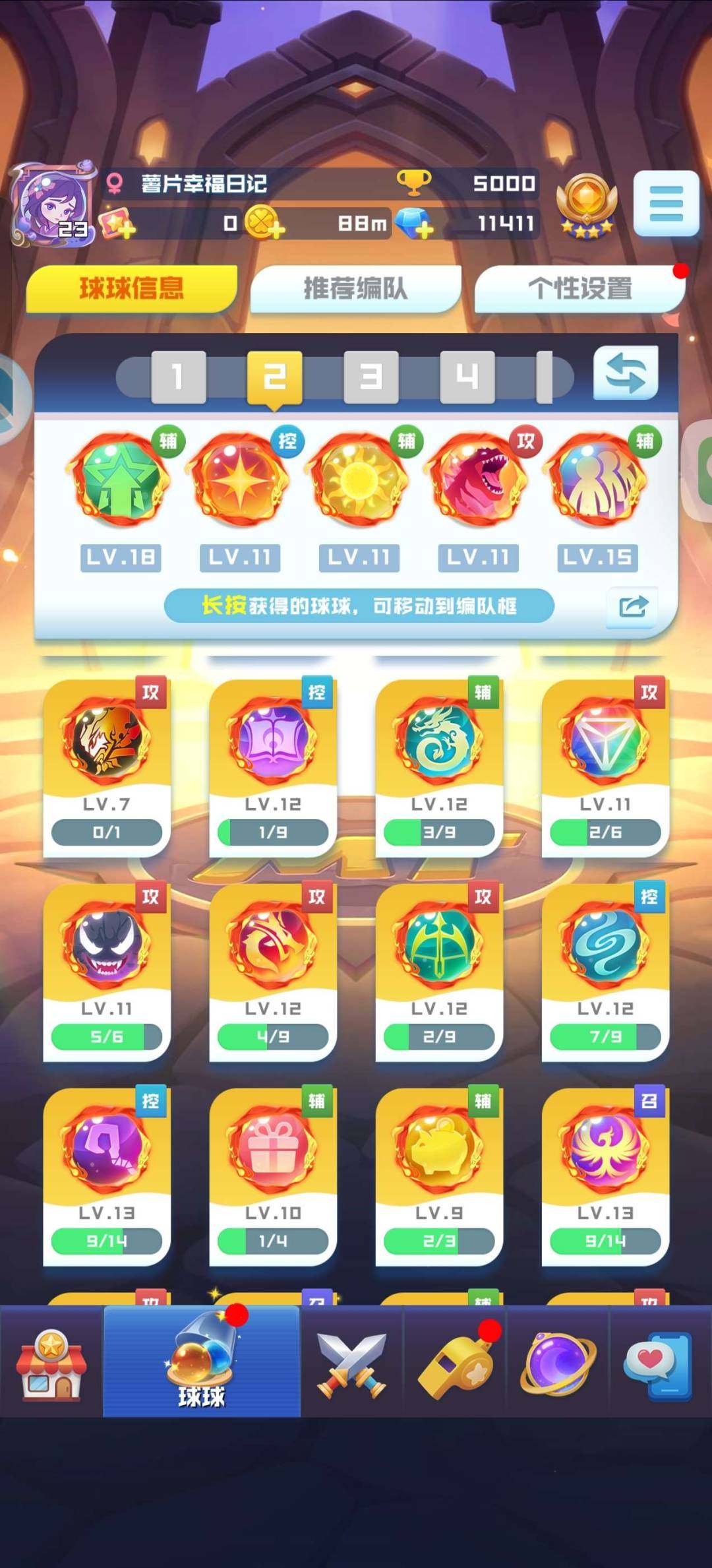
Task: Open the green star ball LV.18
Action: point(121,480)
